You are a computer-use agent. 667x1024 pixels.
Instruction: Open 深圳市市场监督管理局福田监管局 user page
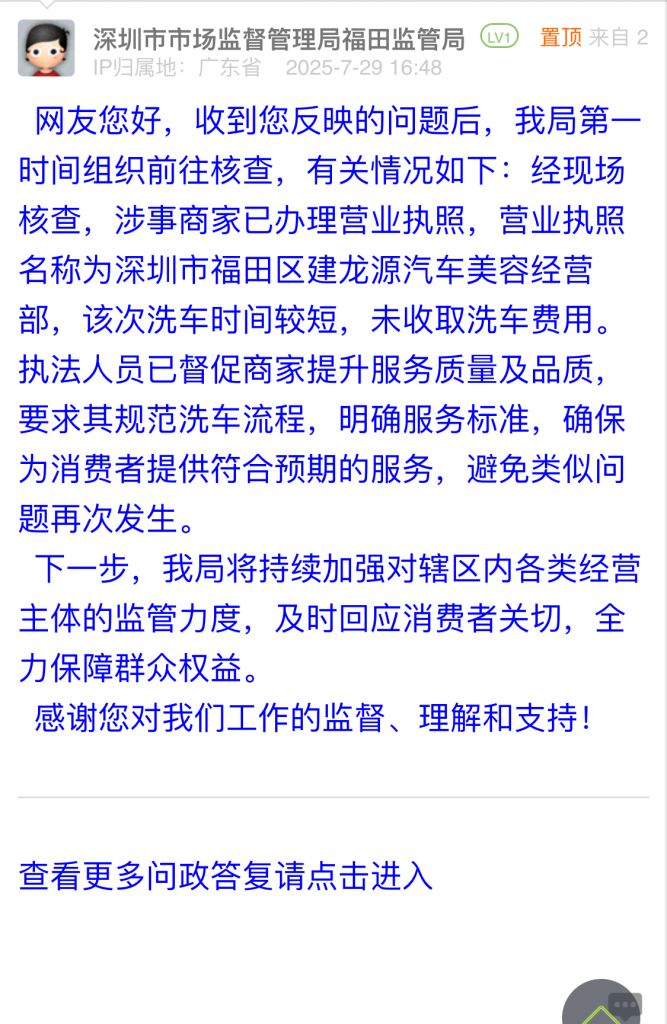click(x=279, y=39)
